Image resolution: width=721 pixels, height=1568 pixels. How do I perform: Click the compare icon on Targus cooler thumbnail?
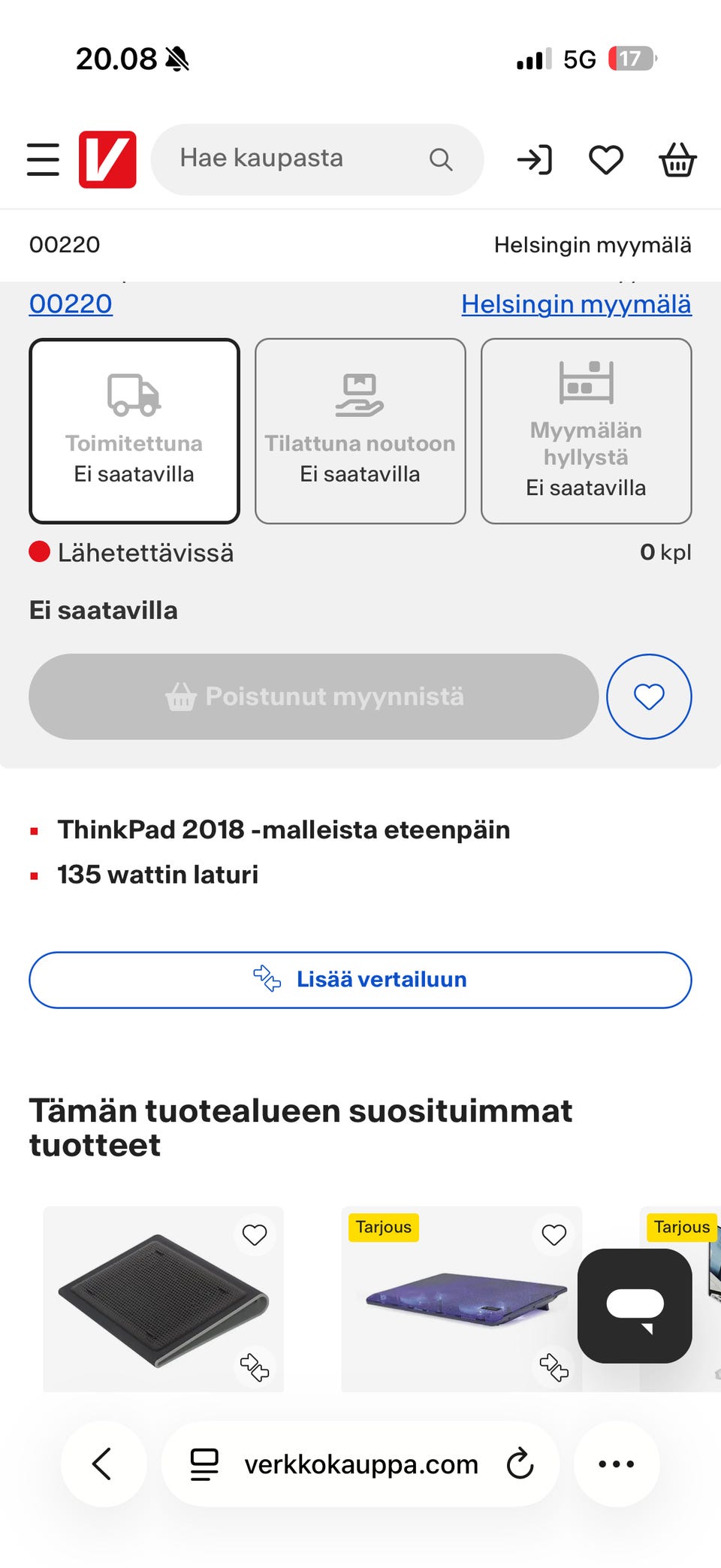coord(255,1366)
